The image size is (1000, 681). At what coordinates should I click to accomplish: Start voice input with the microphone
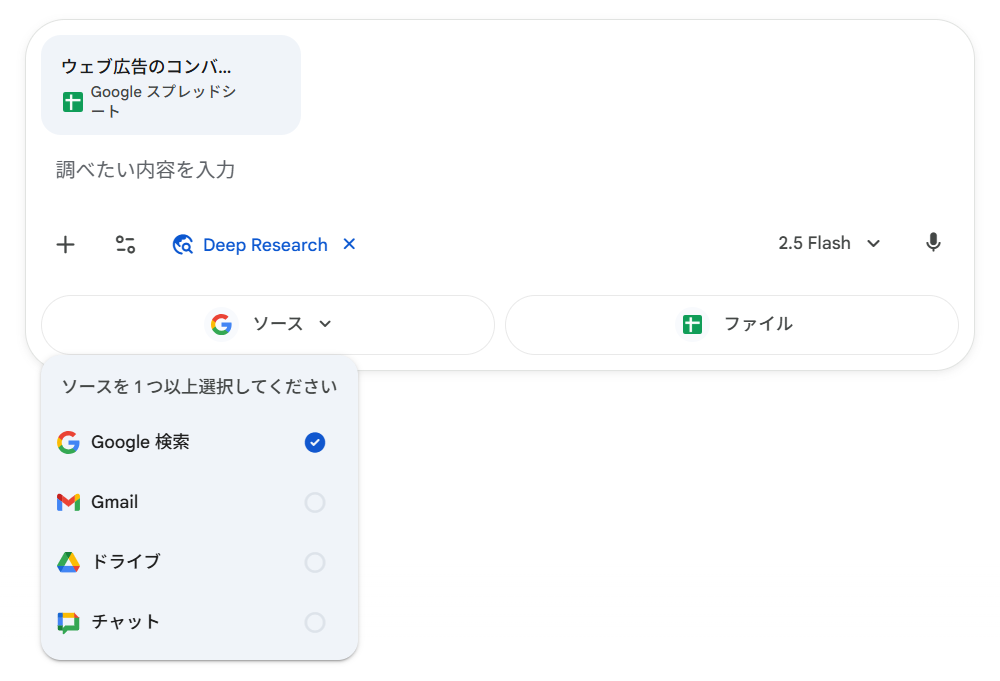point(933,243)
